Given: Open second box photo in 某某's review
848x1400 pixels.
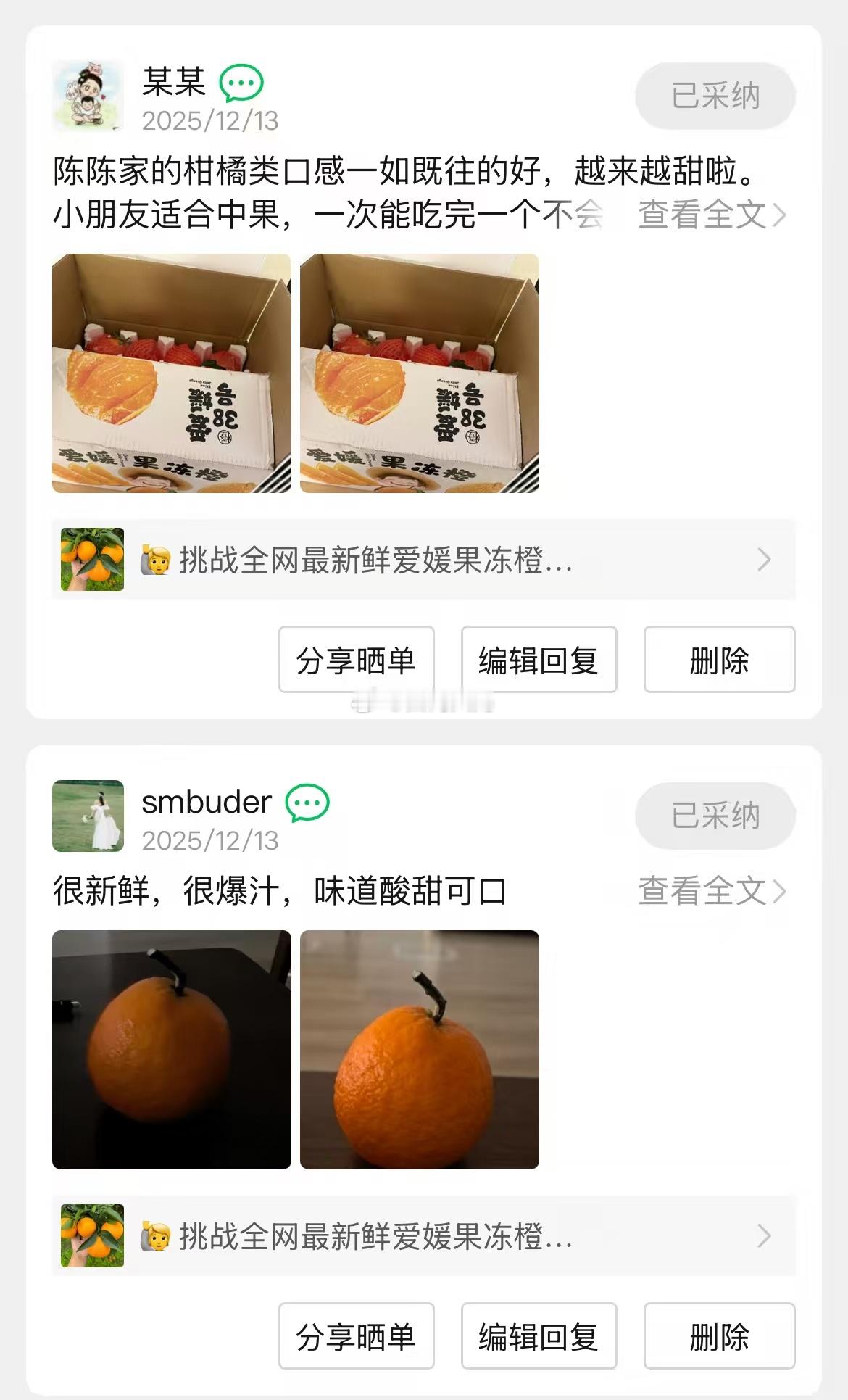Looking at the screenshot, I should click(x=420, y=373).
